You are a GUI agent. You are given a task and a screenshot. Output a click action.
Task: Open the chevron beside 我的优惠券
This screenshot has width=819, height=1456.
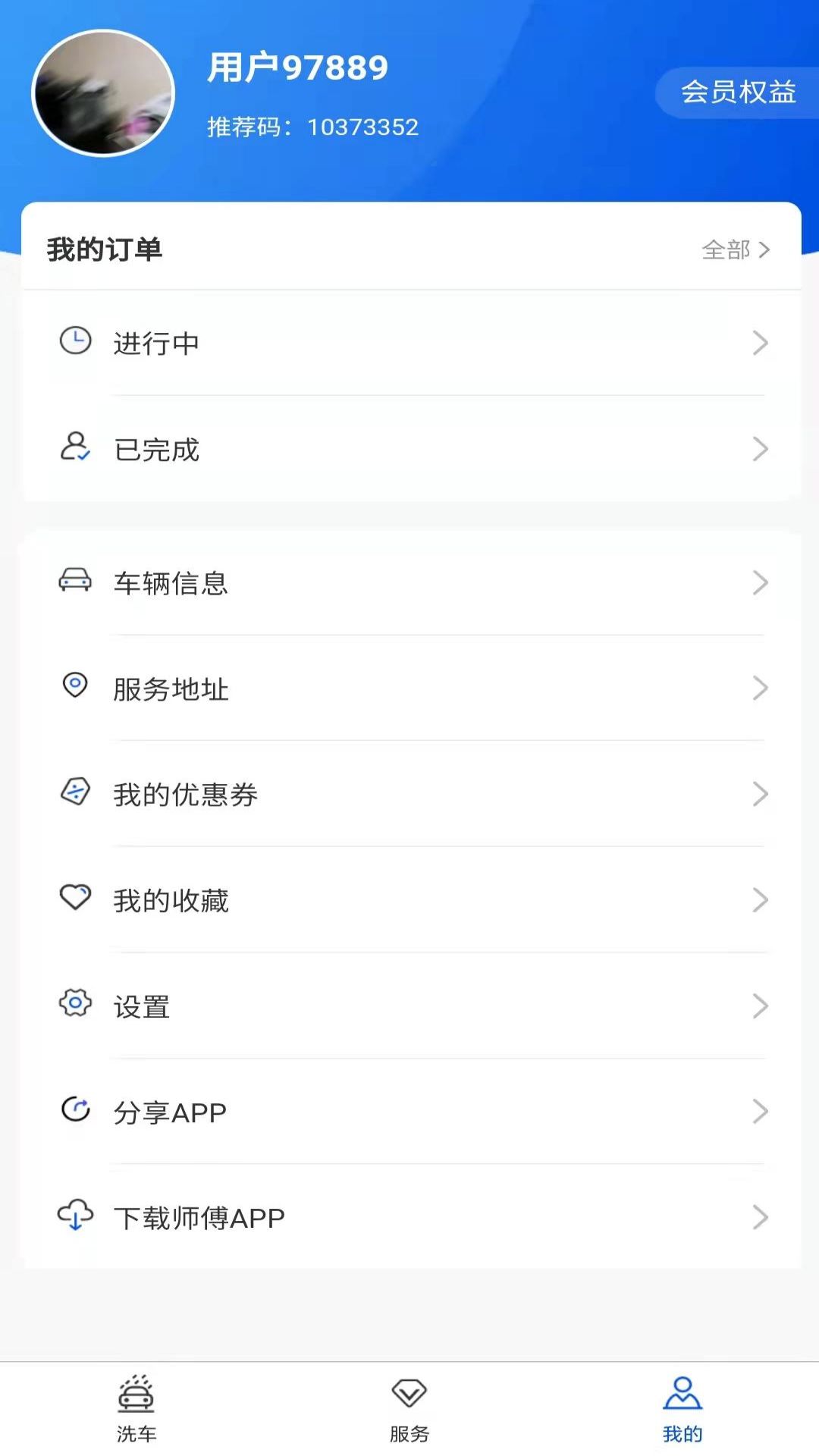pos(761,794)
